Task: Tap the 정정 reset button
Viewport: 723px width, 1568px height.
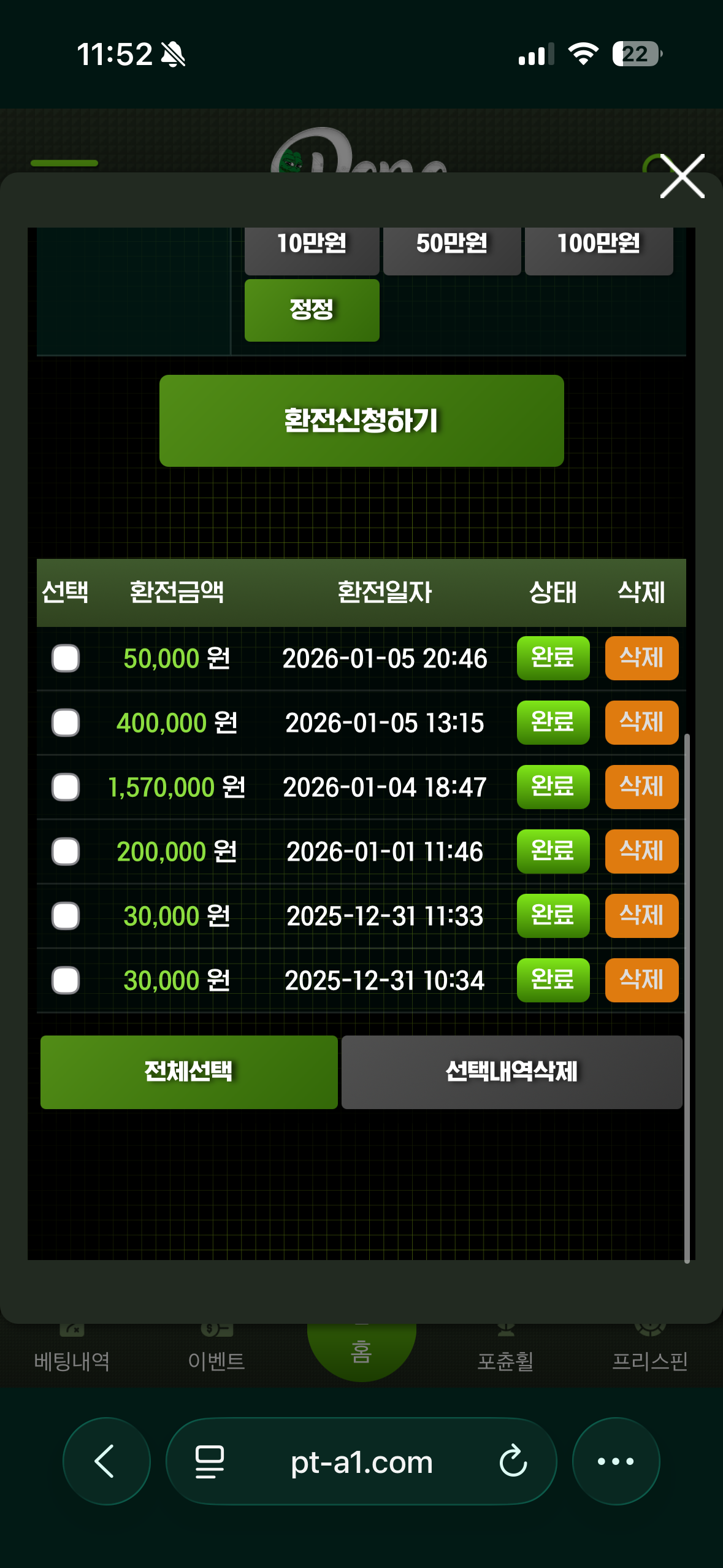Action: [x=312, y=310]
